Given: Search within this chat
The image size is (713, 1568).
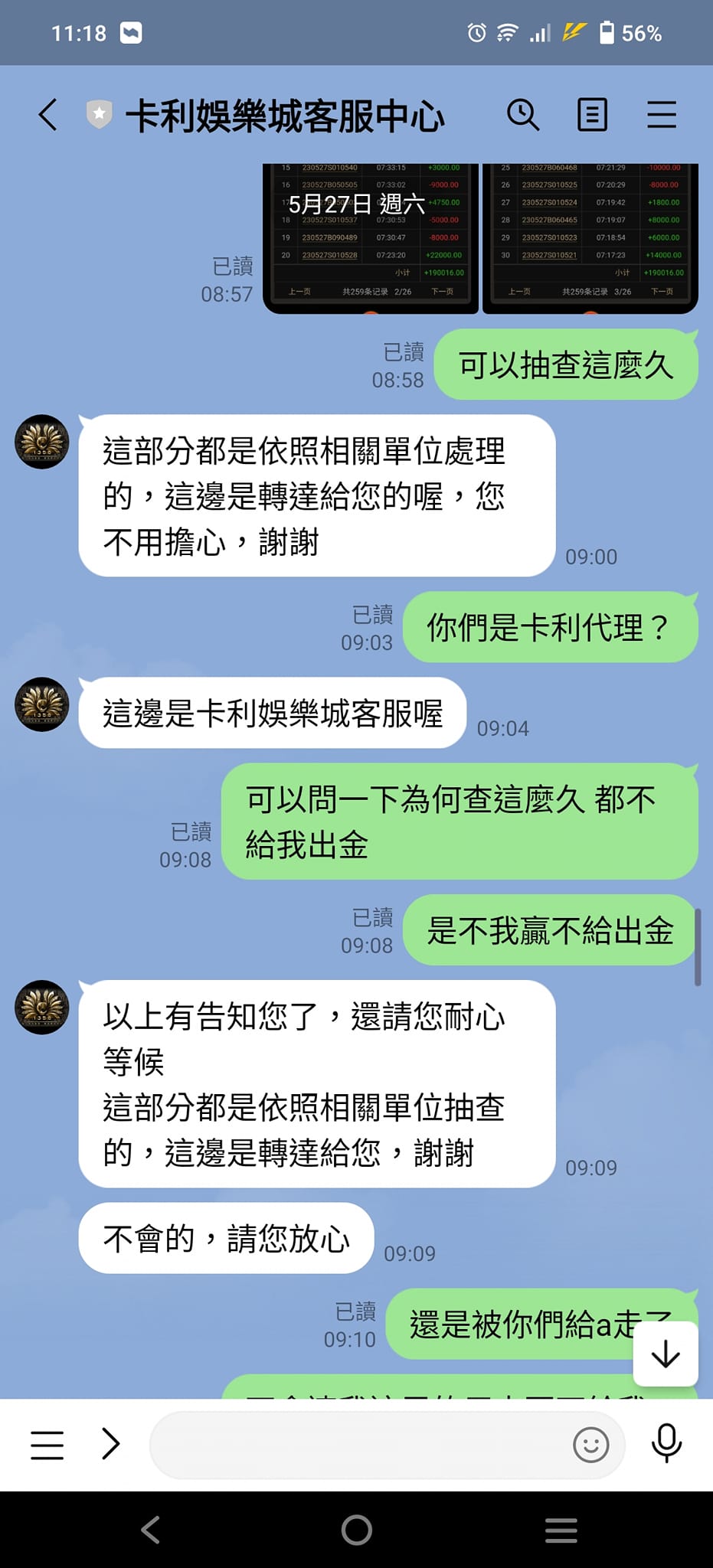Looking at the screenshot, I should [523, 115].
